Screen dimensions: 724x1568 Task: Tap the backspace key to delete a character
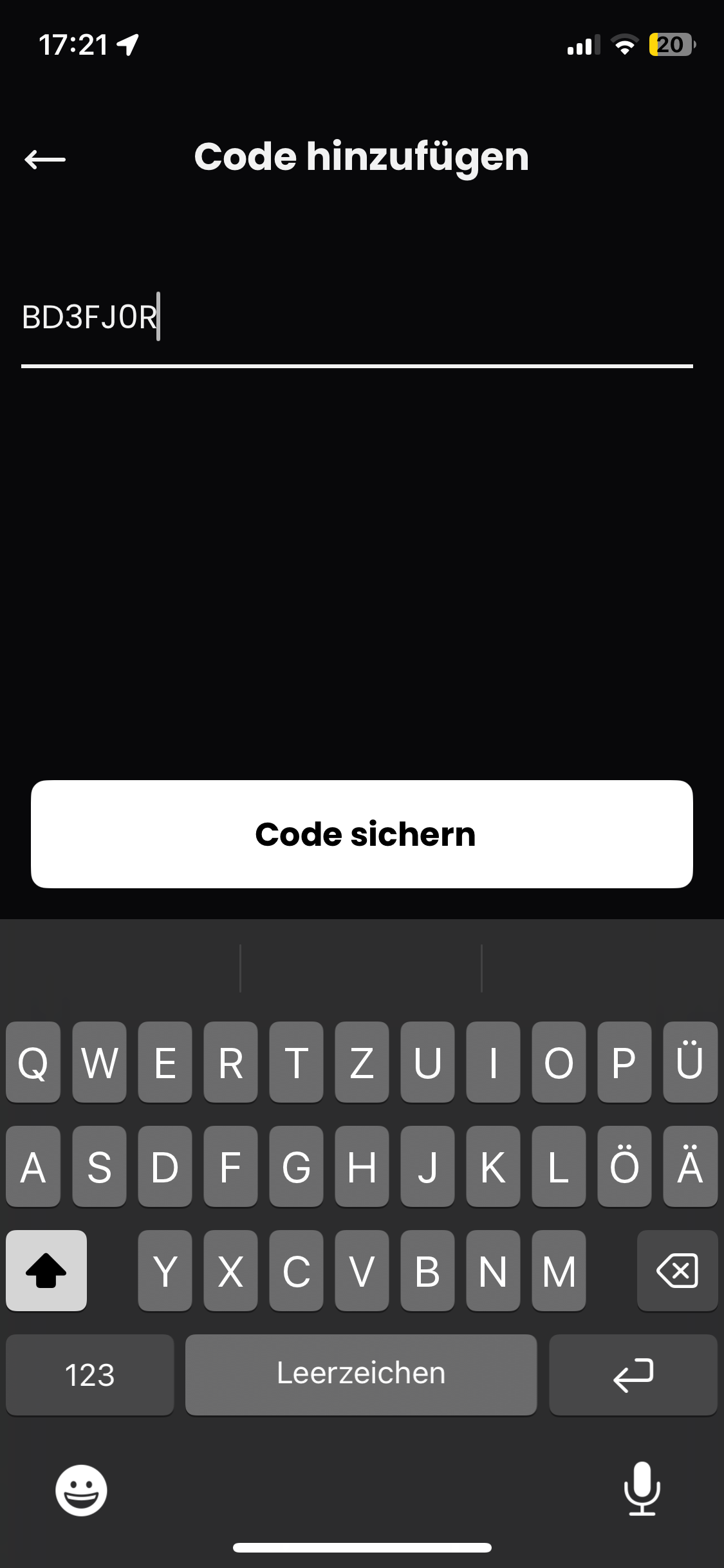tap(677, 1271)
